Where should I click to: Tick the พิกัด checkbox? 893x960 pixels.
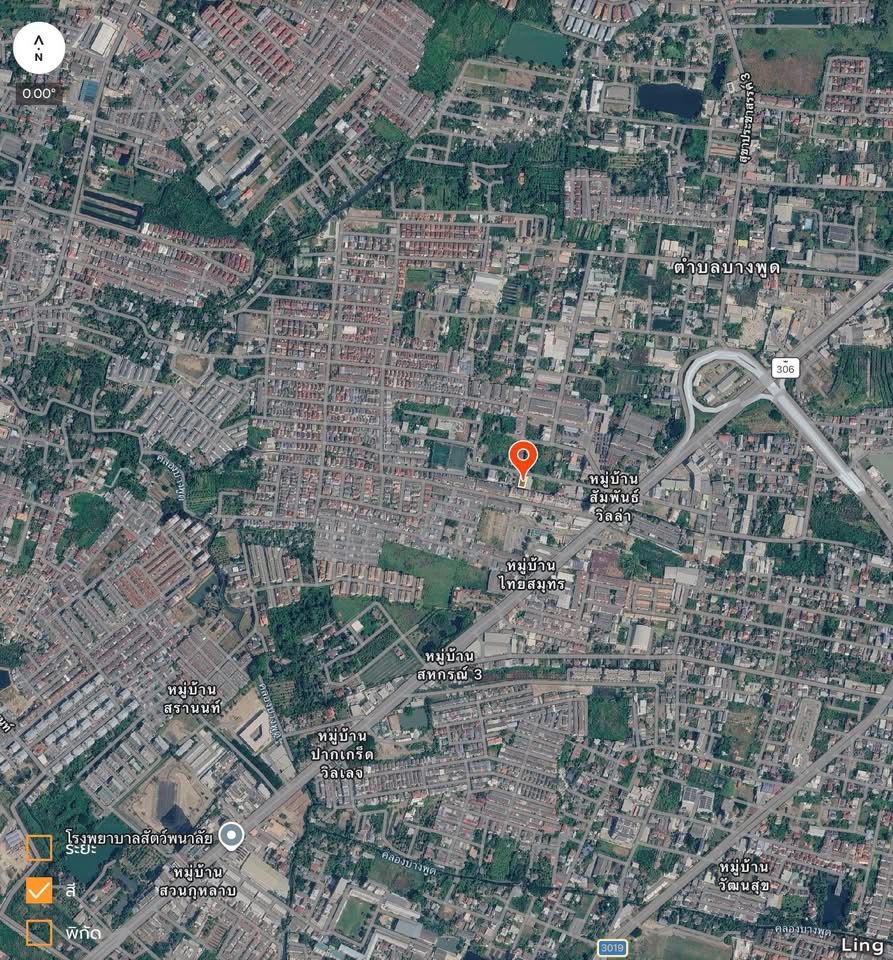tap(39, 933)
